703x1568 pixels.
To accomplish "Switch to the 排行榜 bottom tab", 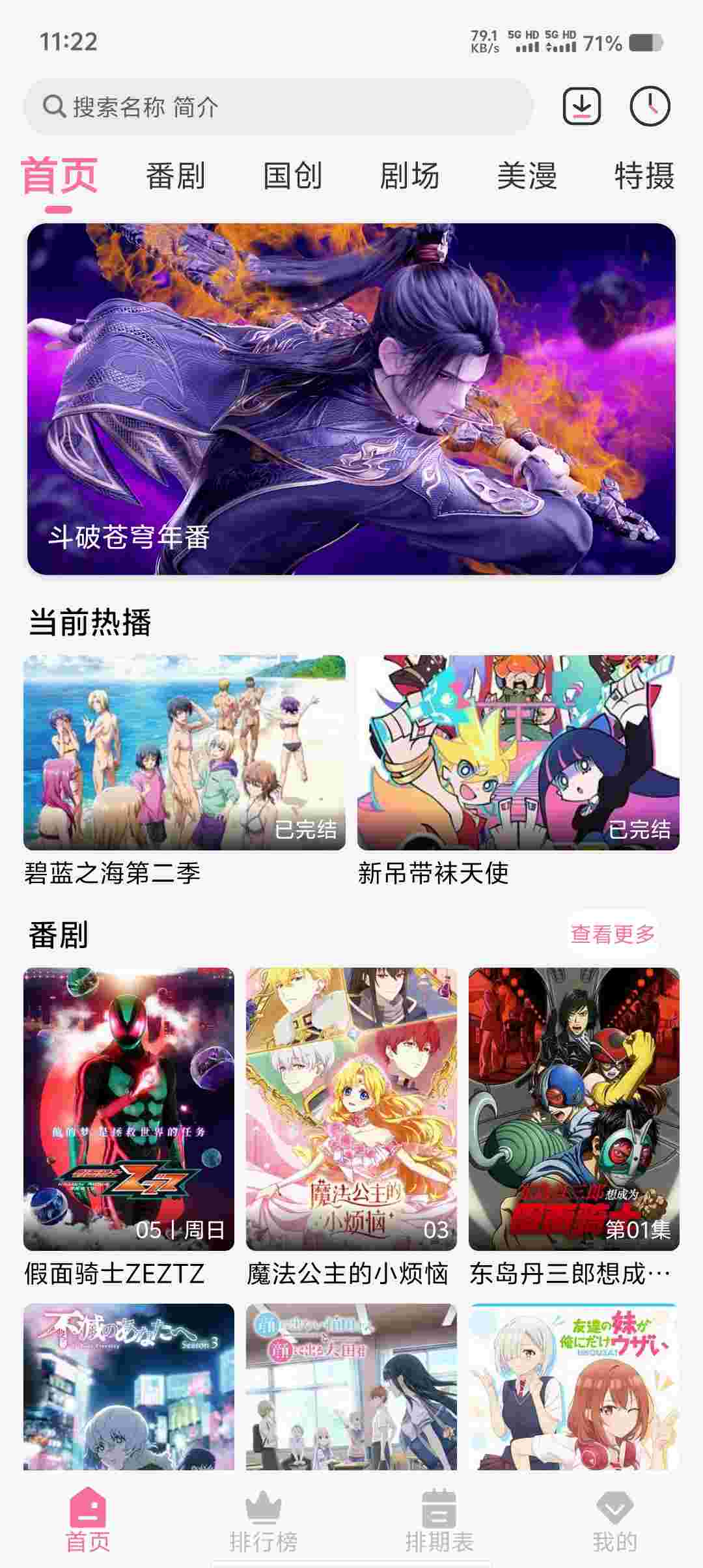I will (x=264, y=1520).
